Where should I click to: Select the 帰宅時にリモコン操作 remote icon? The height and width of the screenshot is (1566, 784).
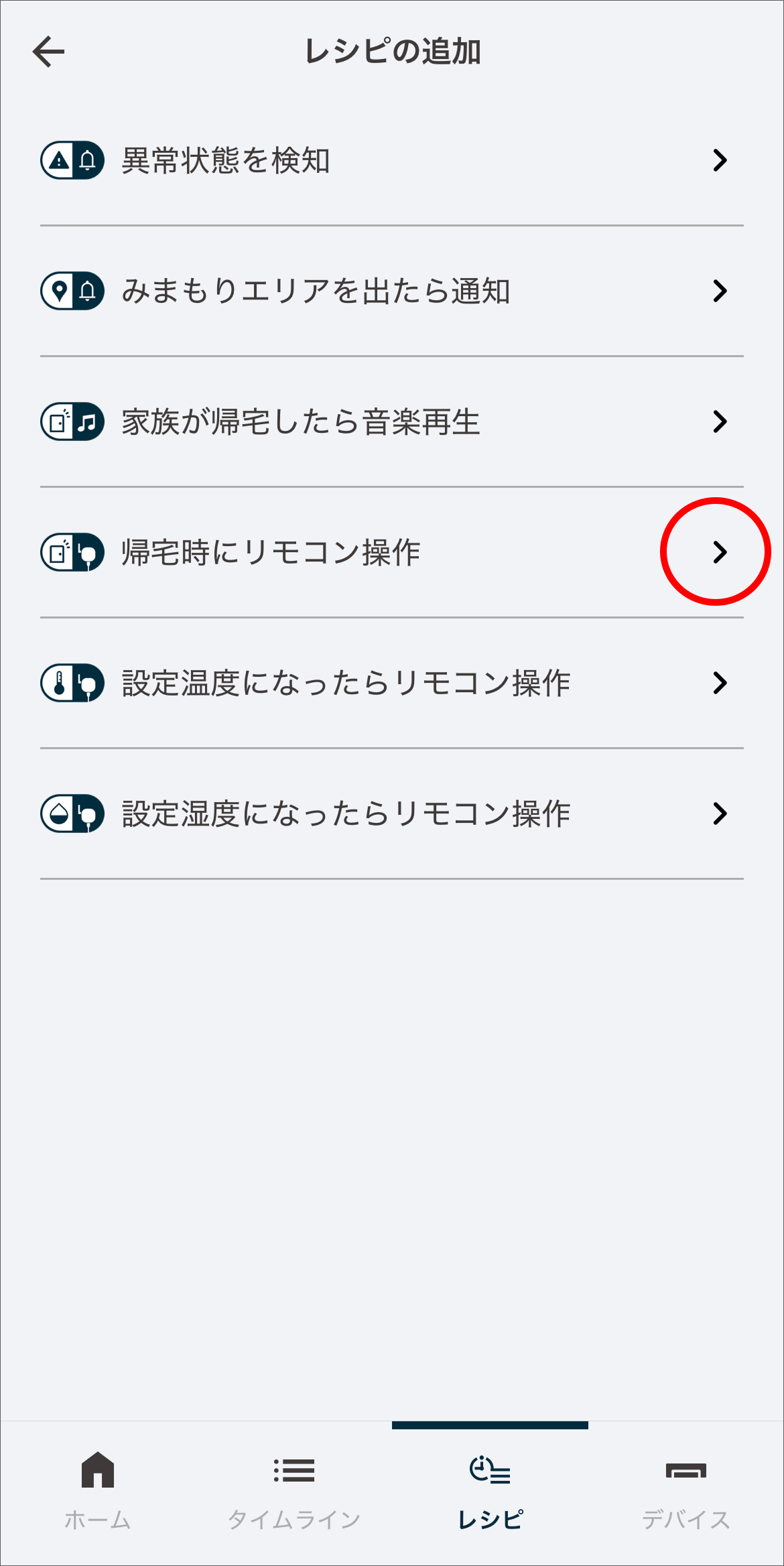tap(72, 551)
